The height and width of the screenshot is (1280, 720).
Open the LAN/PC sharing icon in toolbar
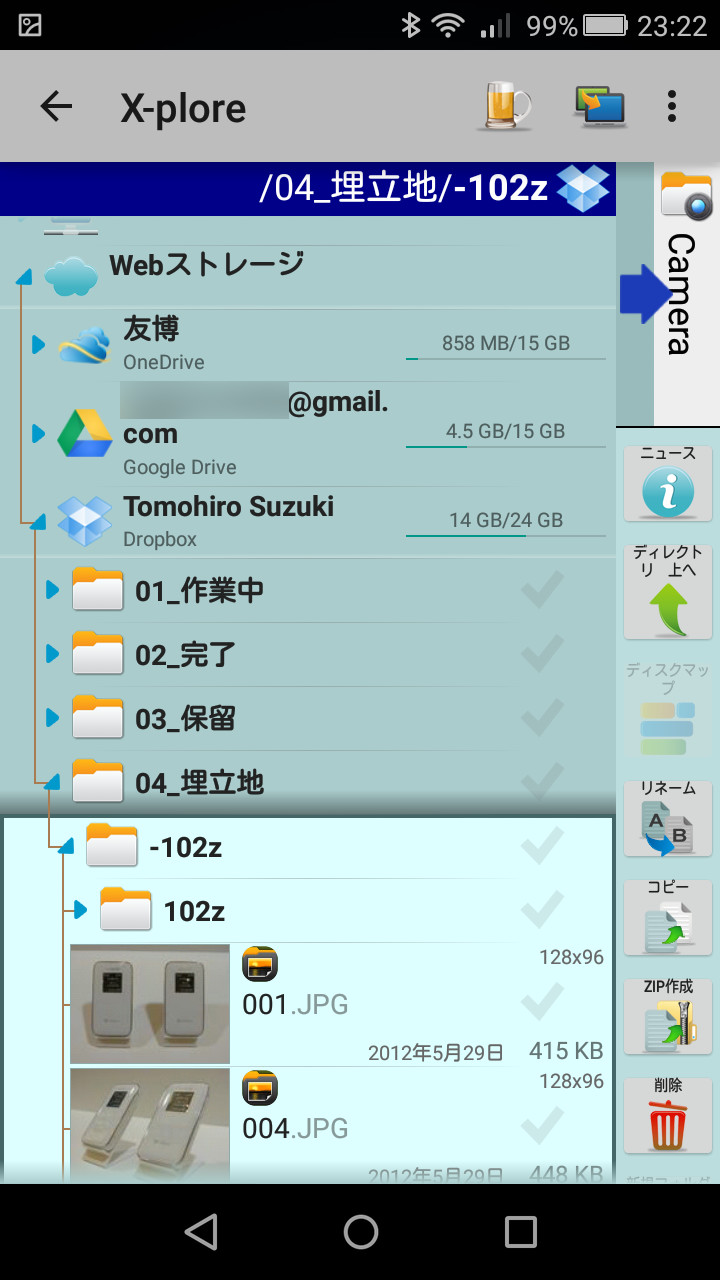(598, 103)
